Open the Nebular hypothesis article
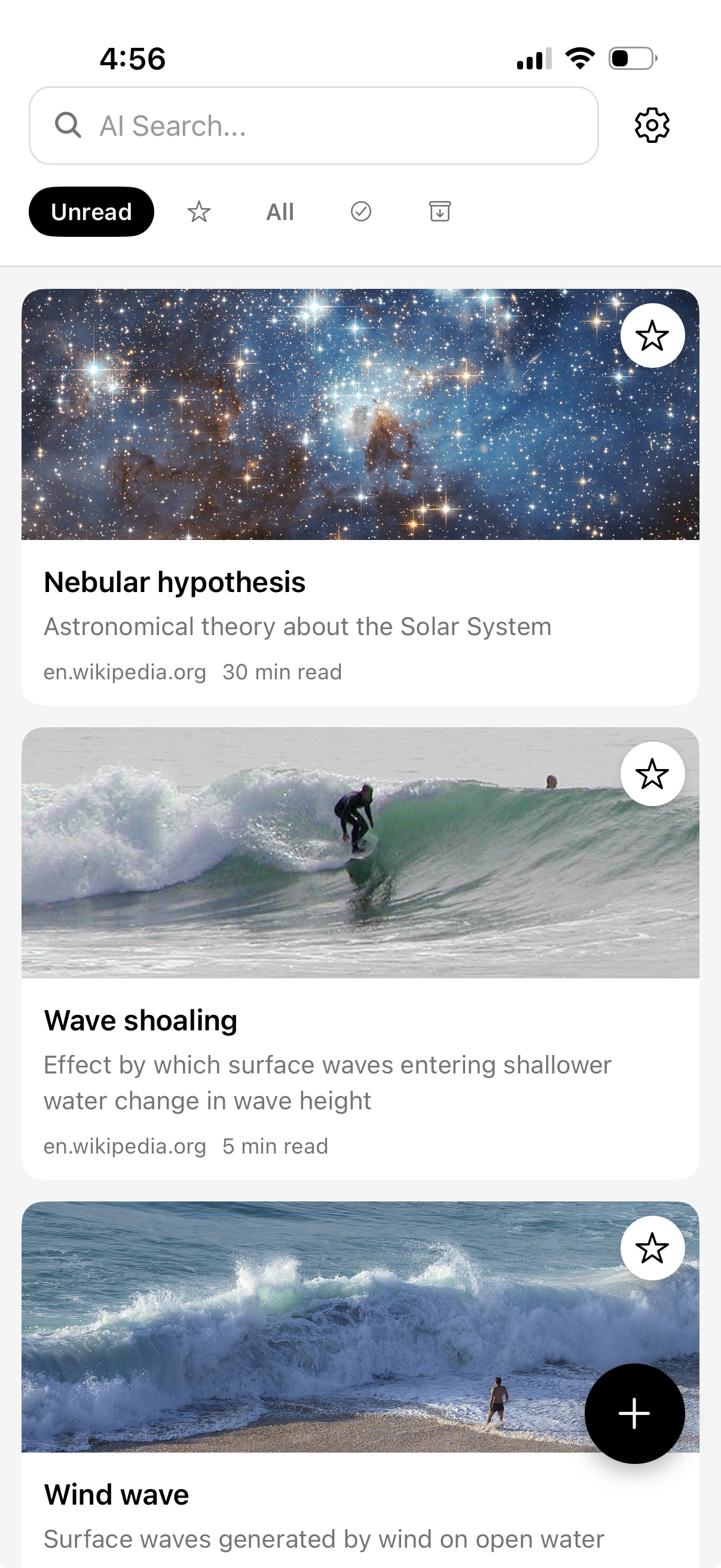721x1568 pixels. coord(176,582)
